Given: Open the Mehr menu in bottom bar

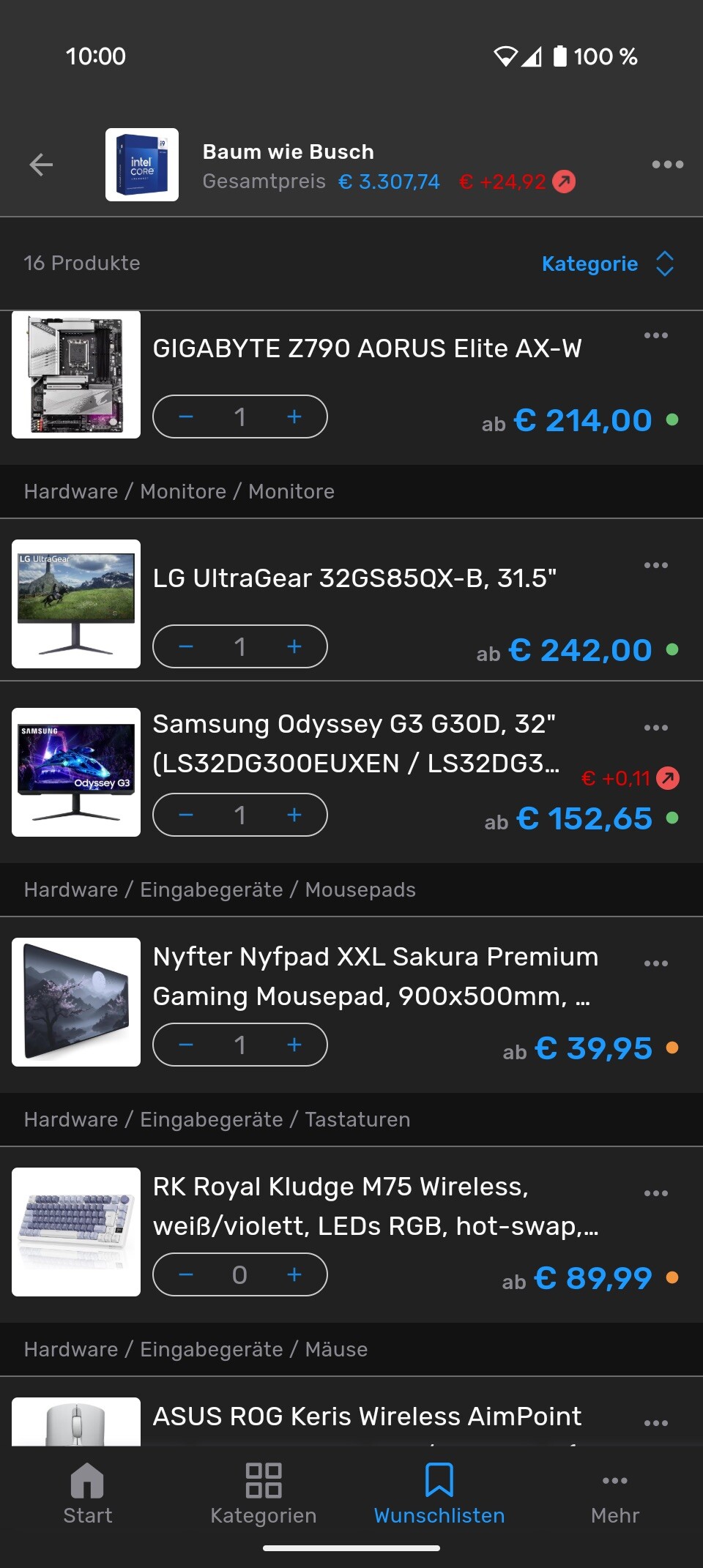Looking at the screenshot, I should pyautogui.click(x=614, y=1493).
